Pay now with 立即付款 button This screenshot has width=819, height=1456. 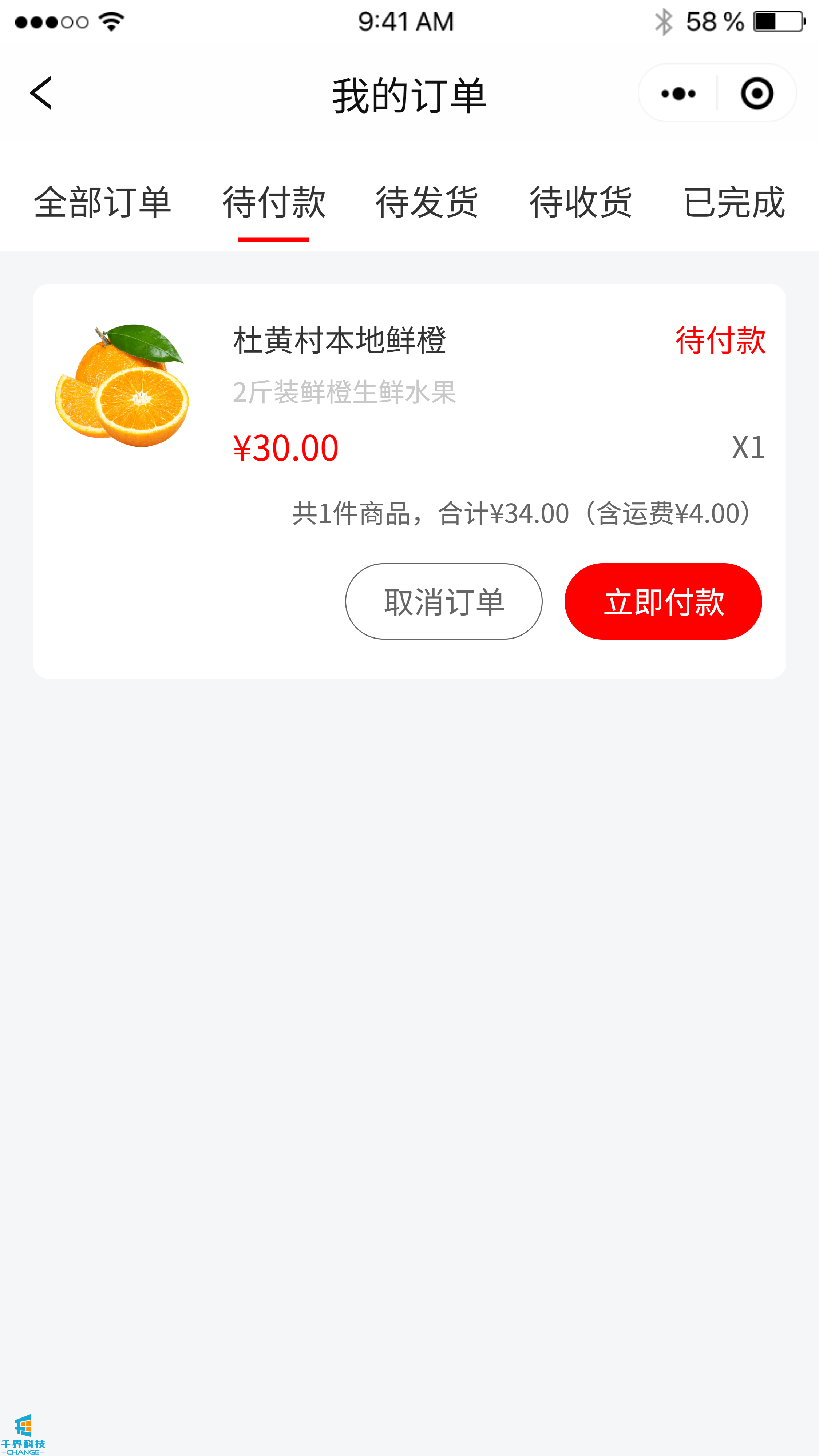tap(663, 601)
